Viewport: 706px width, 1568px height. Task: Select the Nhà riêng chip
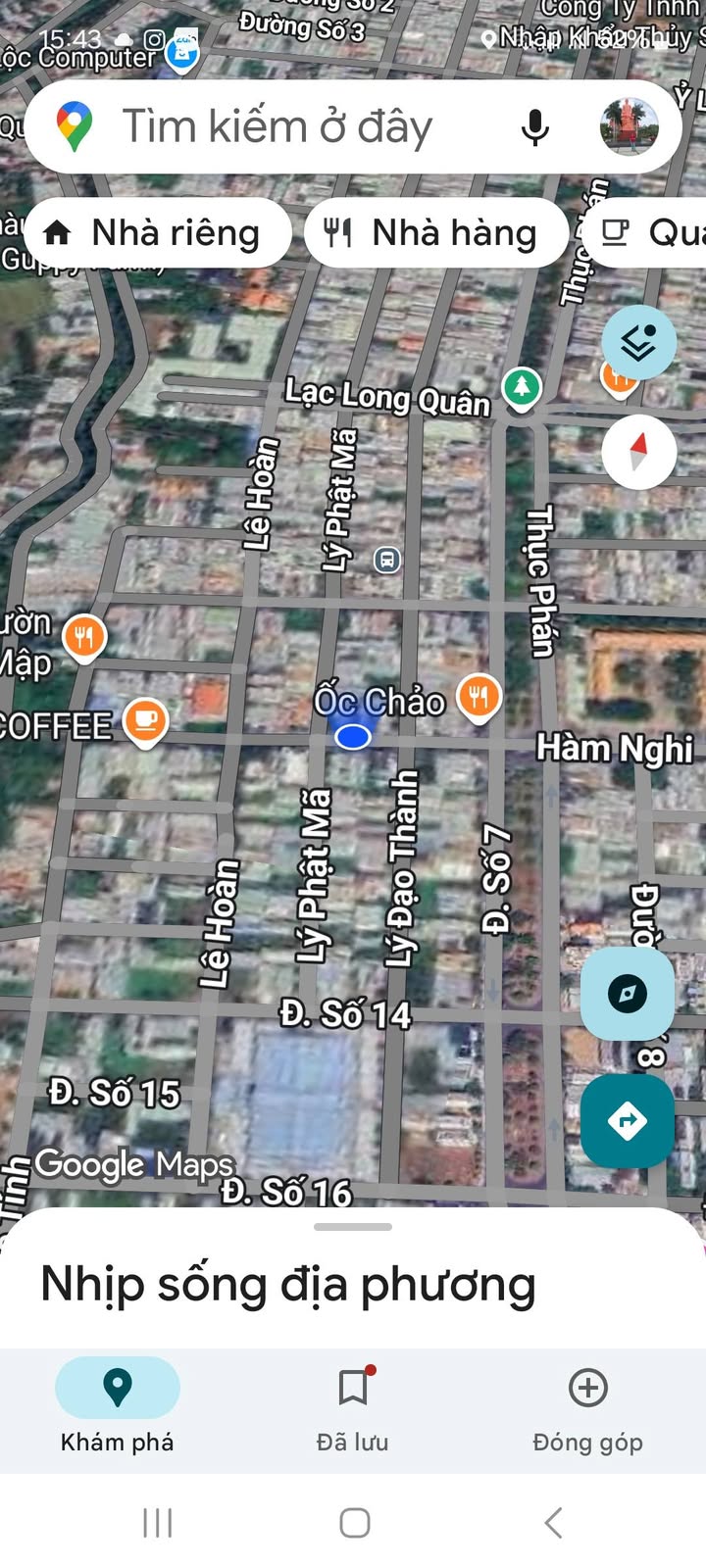157,233
